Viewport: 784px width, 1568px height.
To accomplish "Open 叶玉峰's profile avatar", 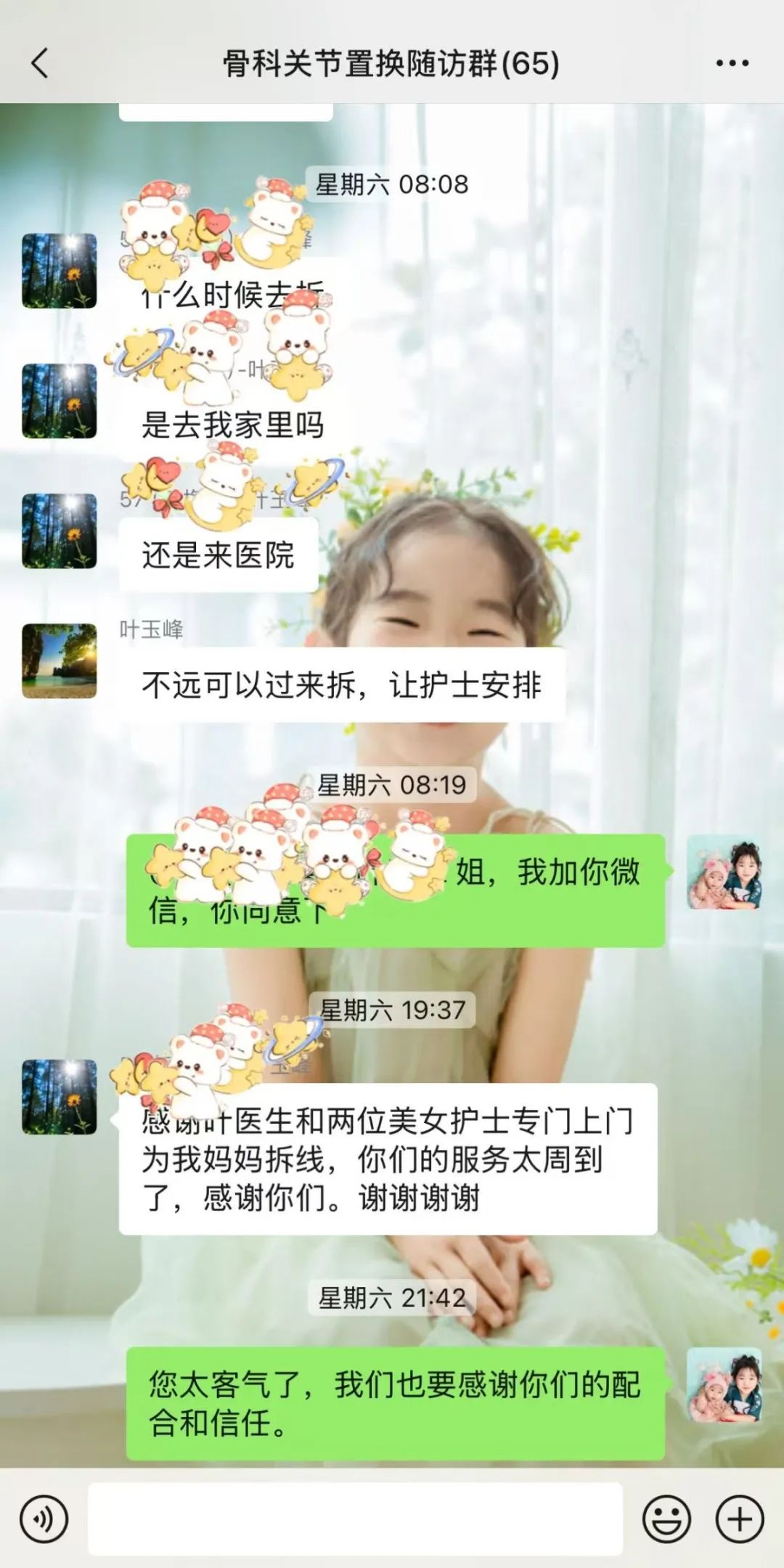I will tap(60, 661).
